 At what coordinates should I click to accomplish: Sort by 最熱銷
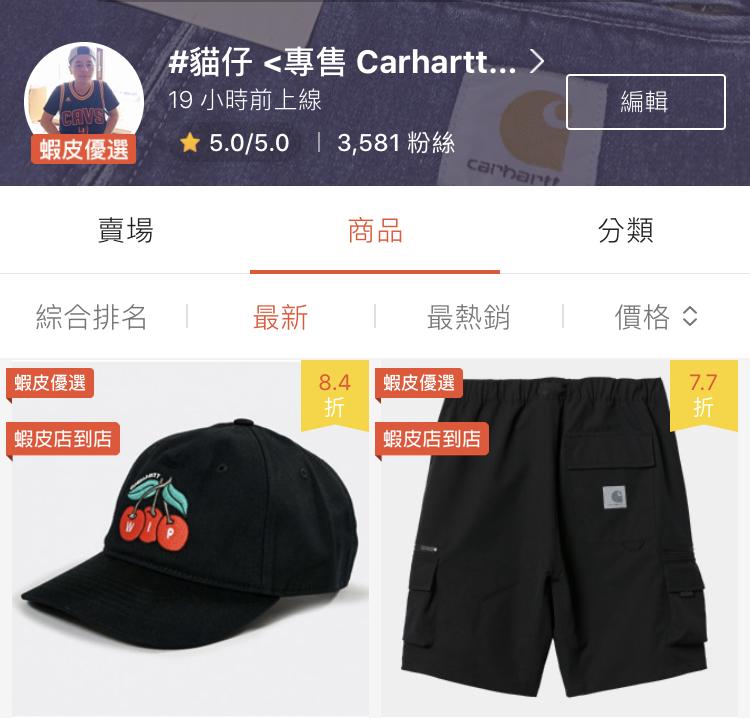[x=468, y=318]
